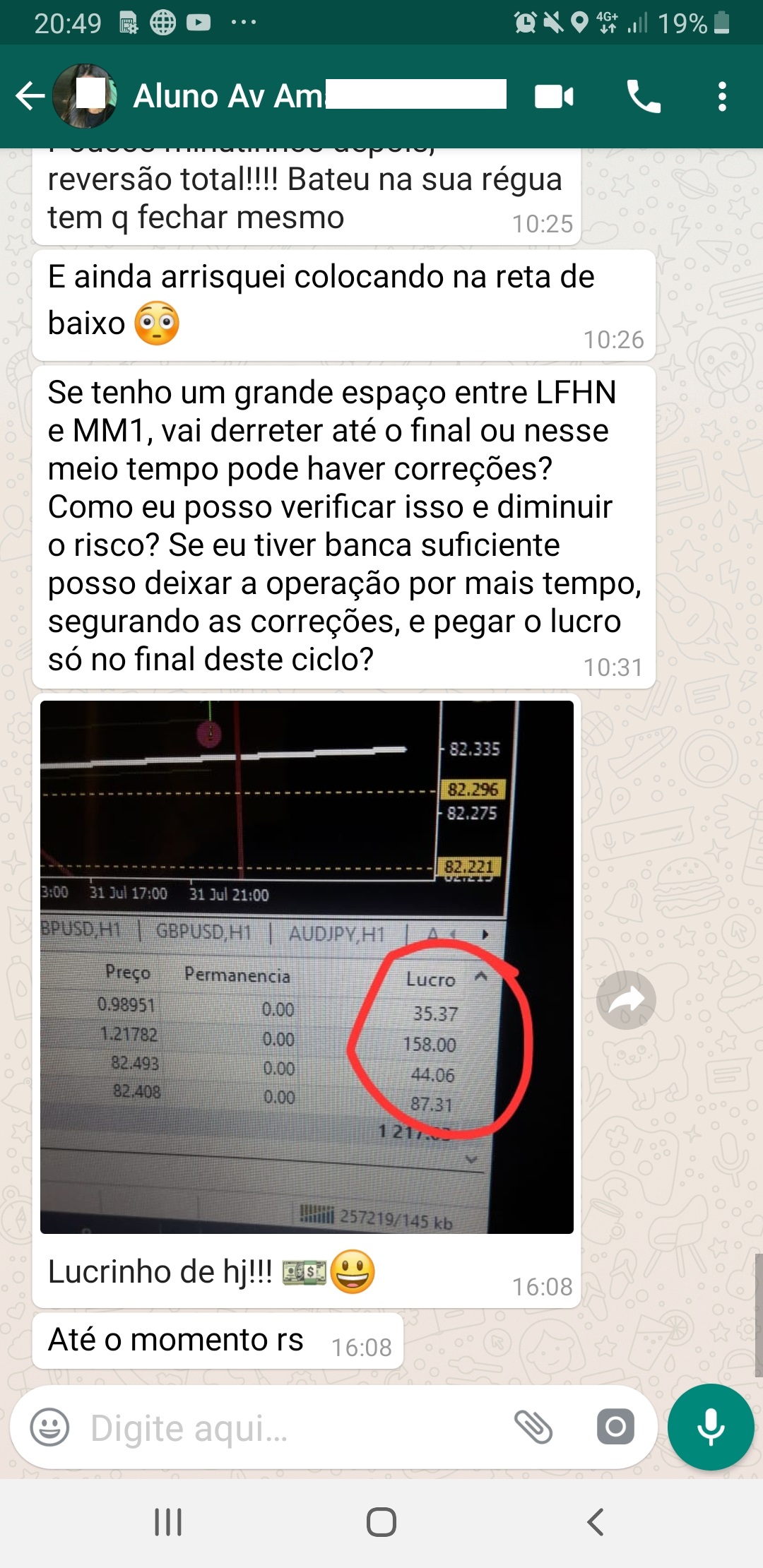Go back to the chat list
This screenshot has height=1568, width=763.
pos(30,97)
